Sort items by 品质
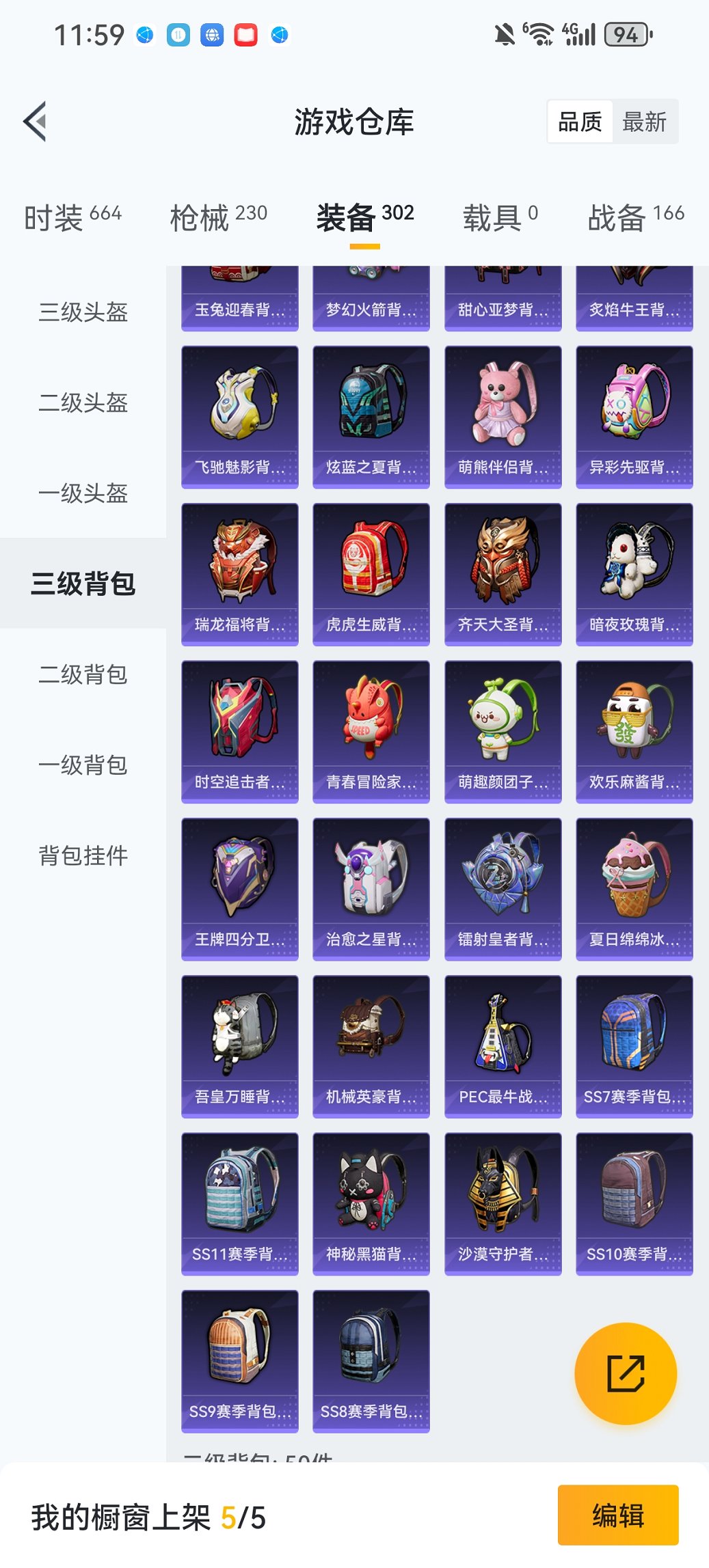The height and width of the screenshot is (1568, 709). click(x=580, y=122)
